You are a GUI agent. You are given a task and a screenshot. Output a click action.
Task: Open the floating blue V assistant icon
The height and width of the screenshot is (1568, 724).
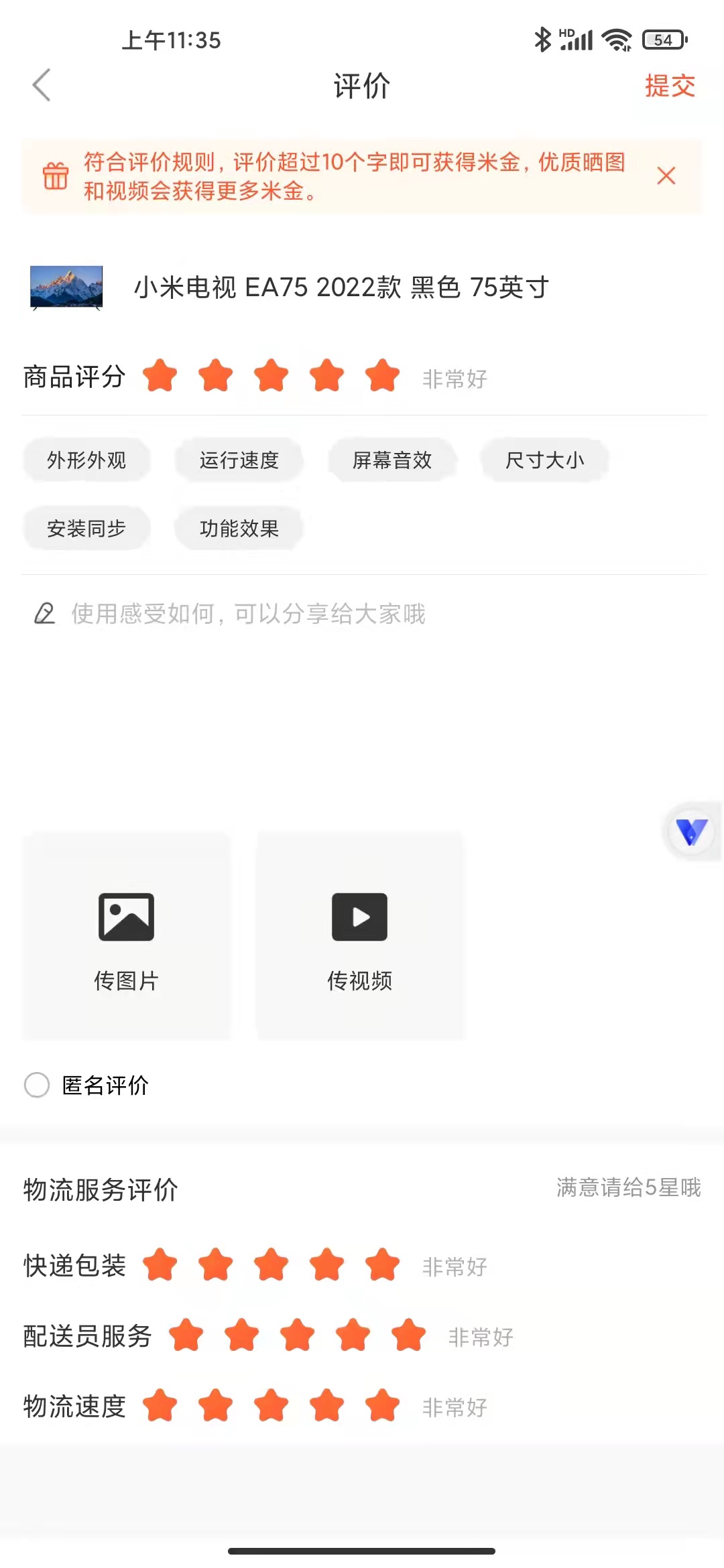[x=691, y=832]
